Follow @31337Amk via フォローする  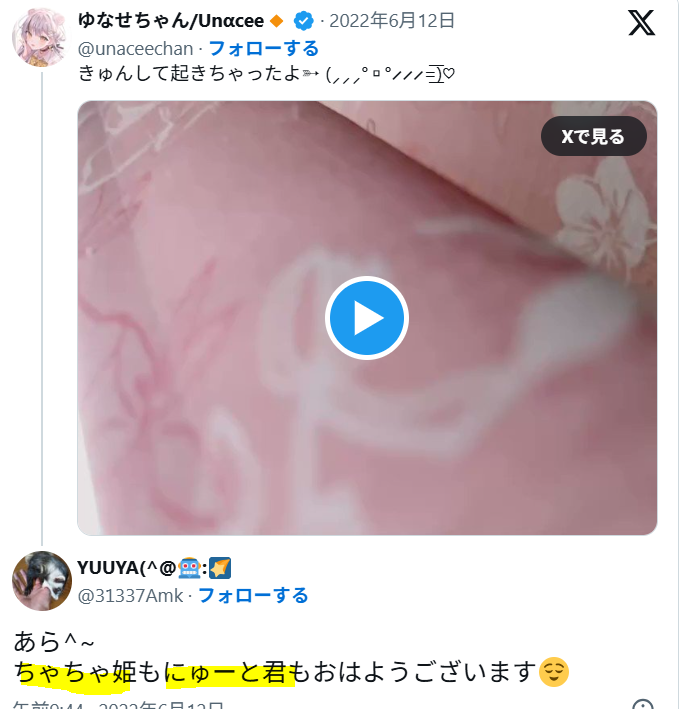click(253, 596)
